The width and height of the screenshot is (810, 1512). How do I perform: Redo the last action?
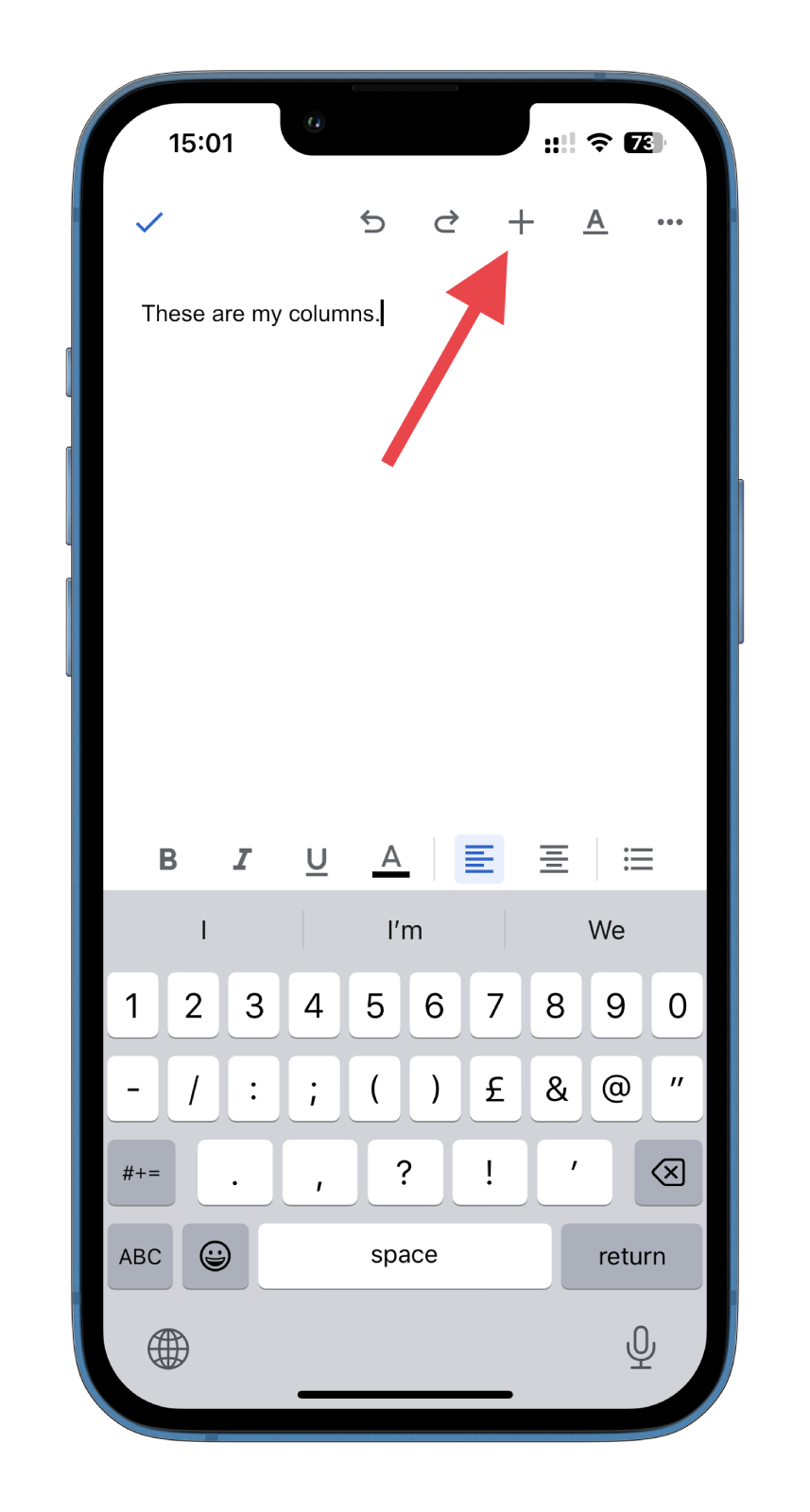click(x=446, y=222)
